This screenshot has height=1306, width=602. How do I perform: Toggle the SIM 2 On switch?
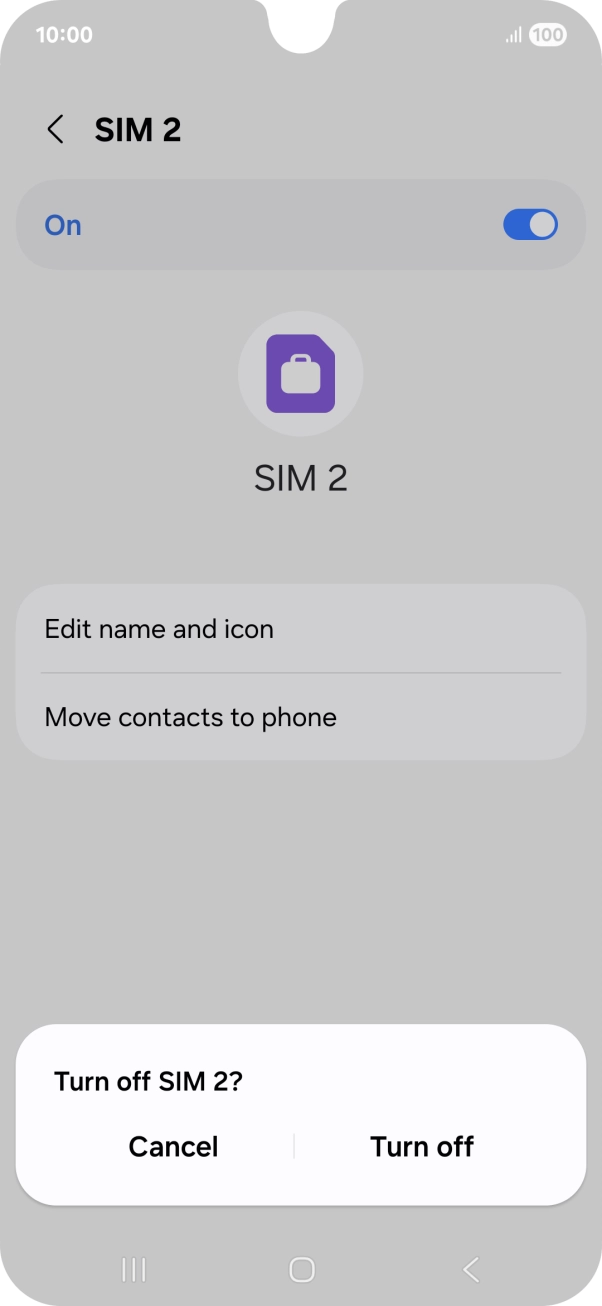coord(529,225)
